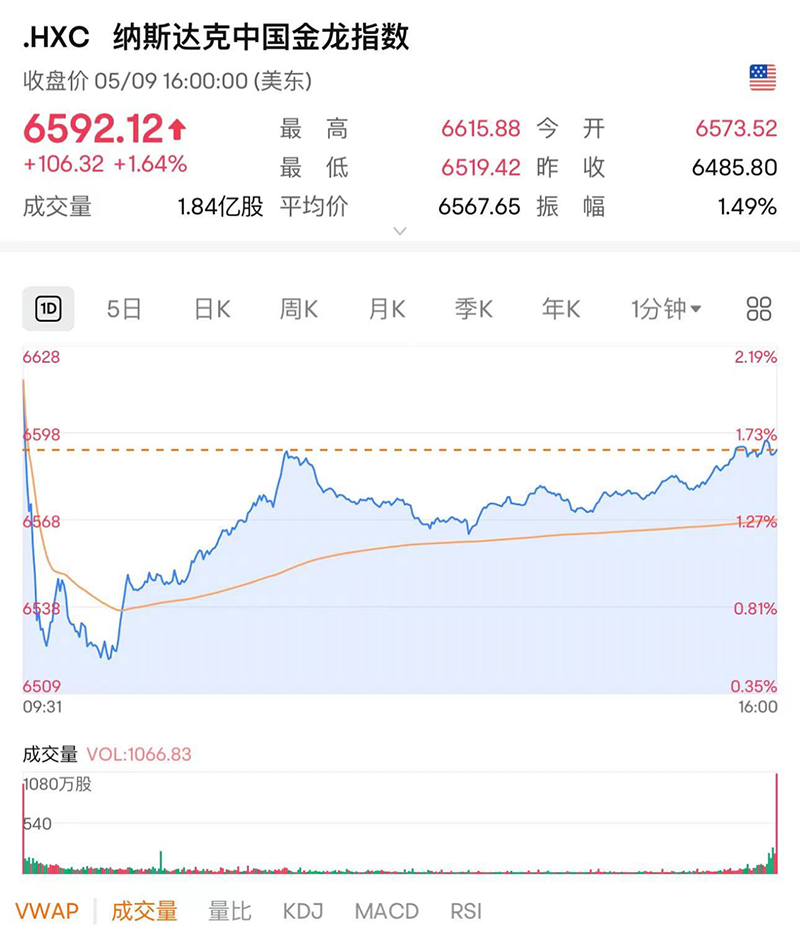This screenshot has height=941, width=800.
Task: Switch to 周K weekly chart
Action: [299, 310]
